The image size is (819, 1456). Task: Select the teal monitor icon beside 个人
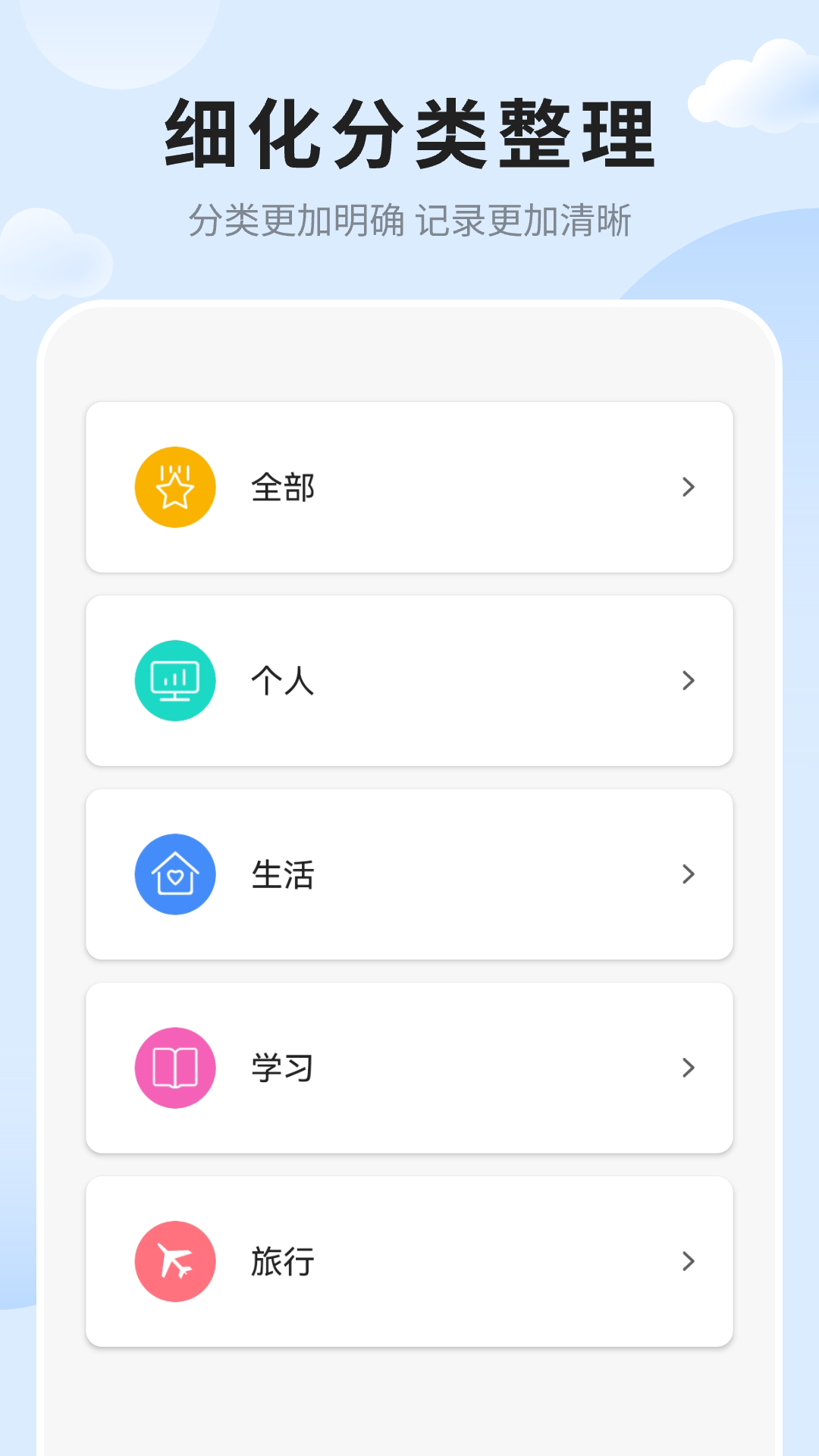[174, 680]
